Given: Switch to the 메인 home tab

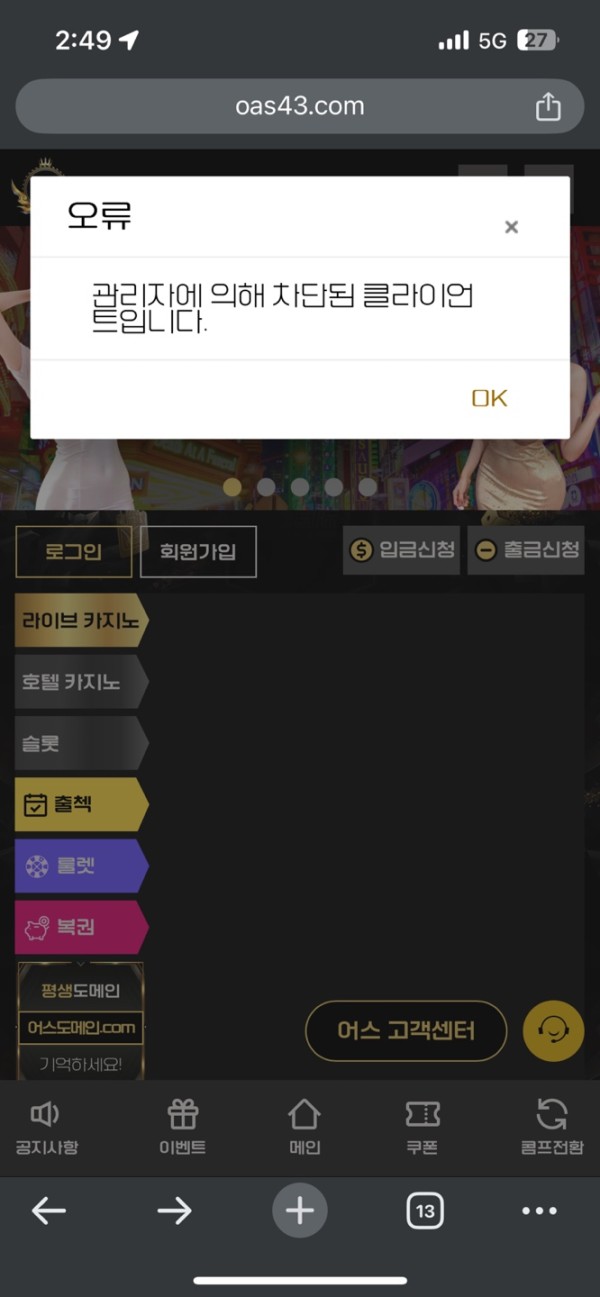Looking at the screenshot, I should pyautogui.click(x=304, y=1128).
